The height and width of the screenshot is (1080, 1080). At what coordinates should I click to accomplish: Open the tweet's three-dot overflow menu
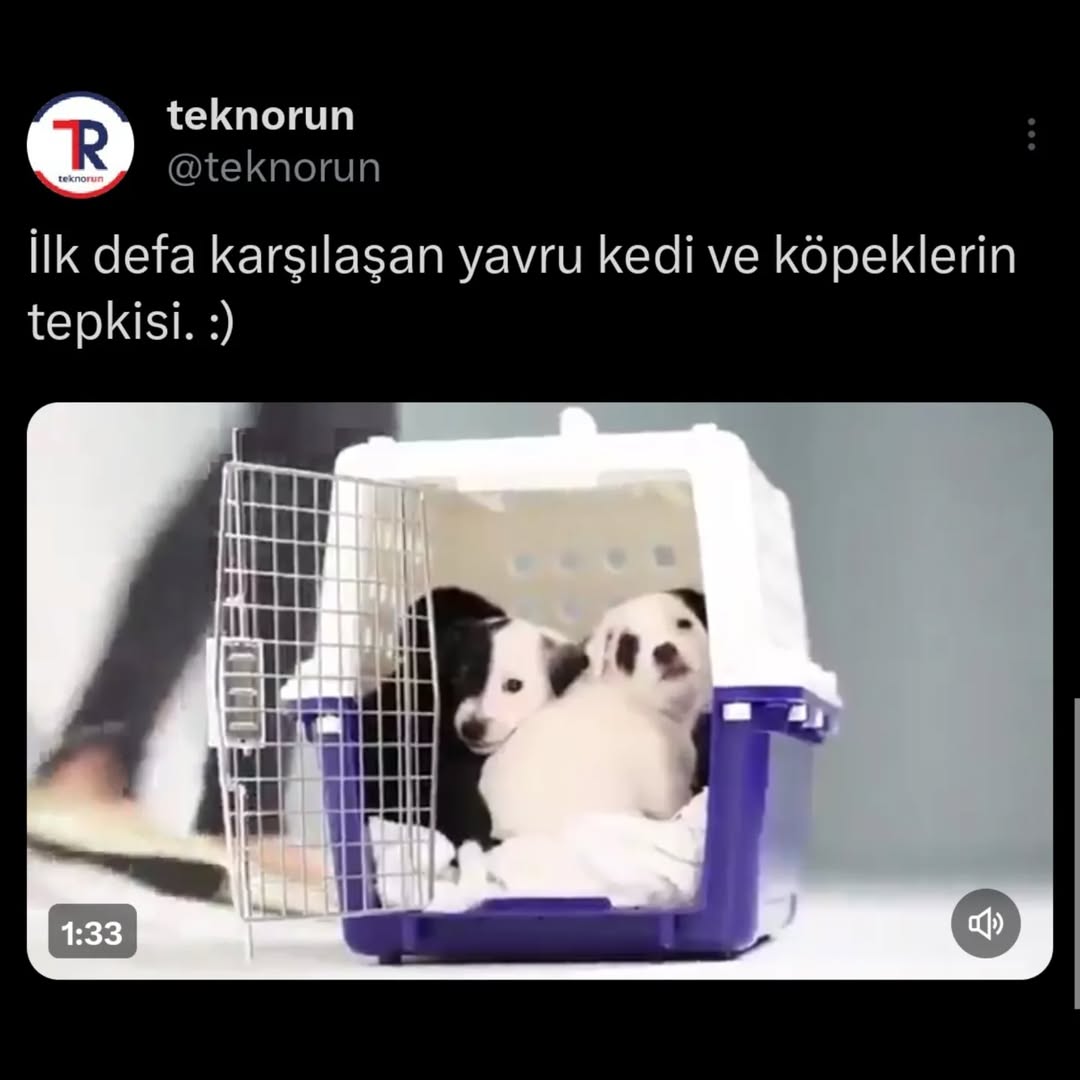click(1031, 134)
